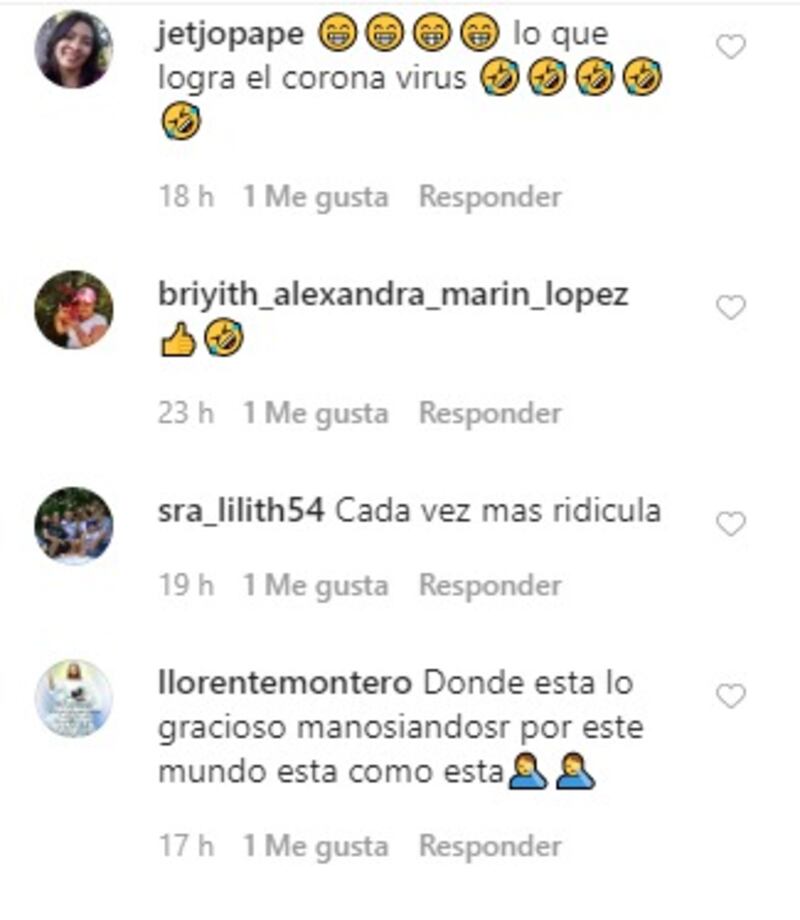Image resolution: width=800 pixels, height=920 pixels.
Task: Open jetjopape's profile picture
Action: [73, 50]
